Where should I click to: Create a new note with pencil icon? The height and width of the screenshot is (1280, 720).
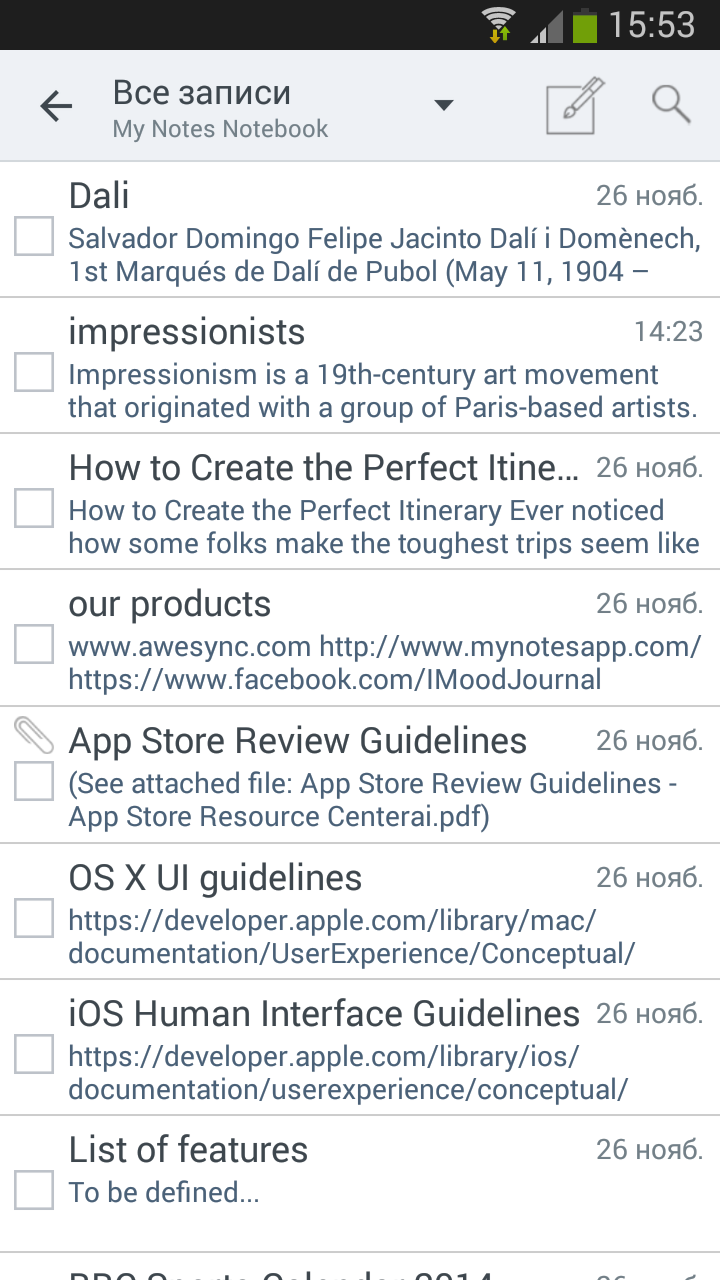point(576,105)
